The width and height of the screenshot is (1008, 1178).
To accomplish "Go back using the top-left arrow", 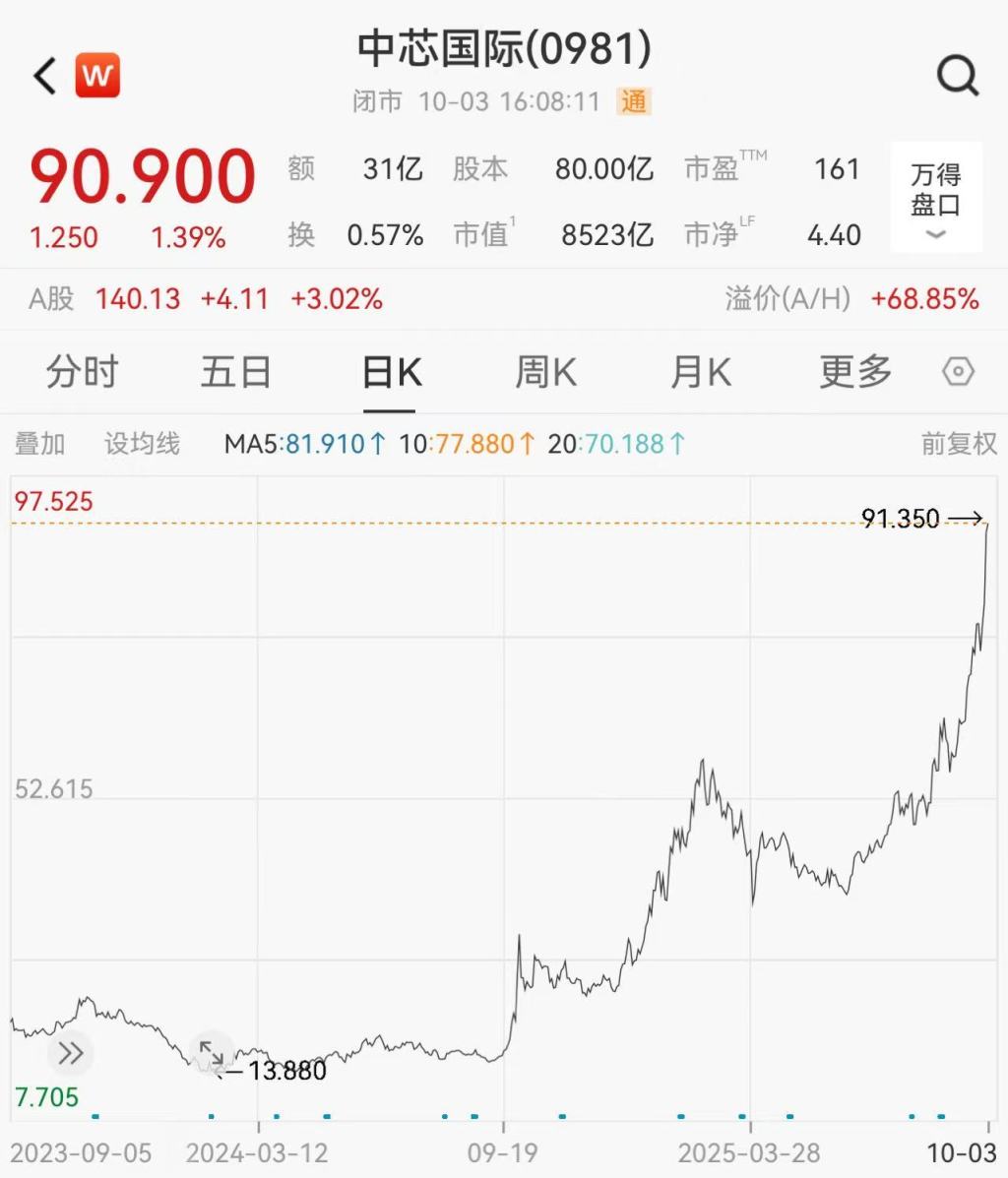I will click(x=45, y=76).
